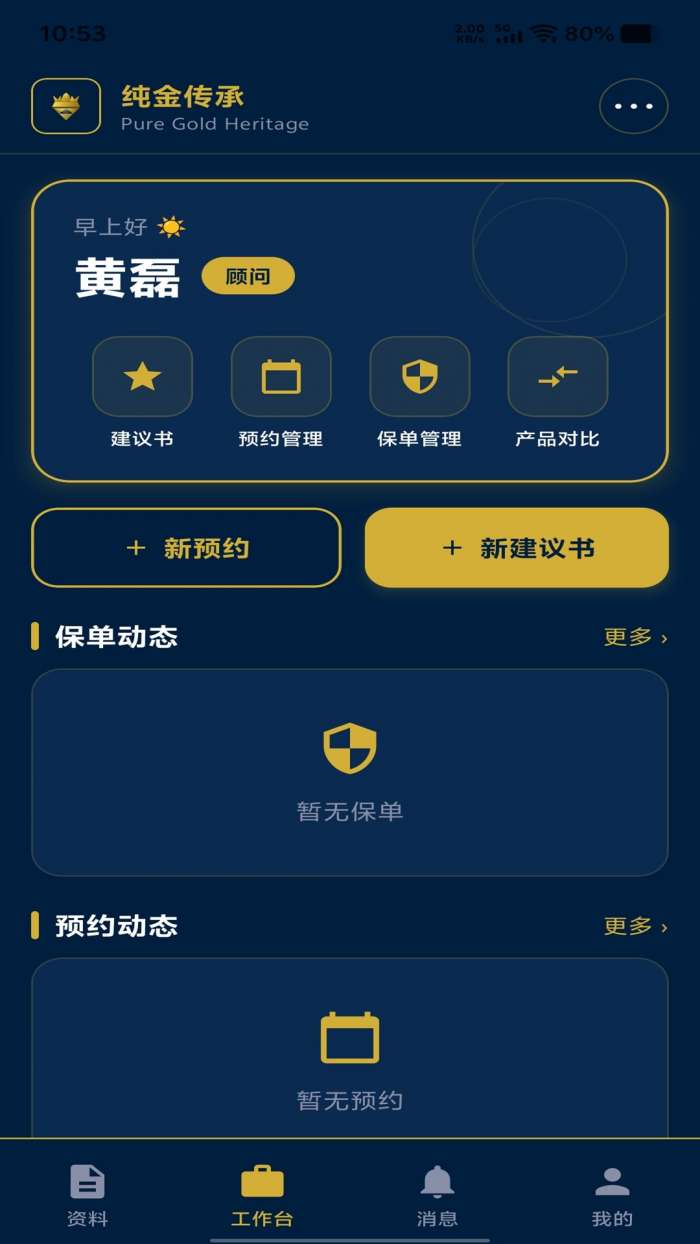
Task: Open the three-dot overflow menu
Action: pyautogui.click(x=633, y=106)
